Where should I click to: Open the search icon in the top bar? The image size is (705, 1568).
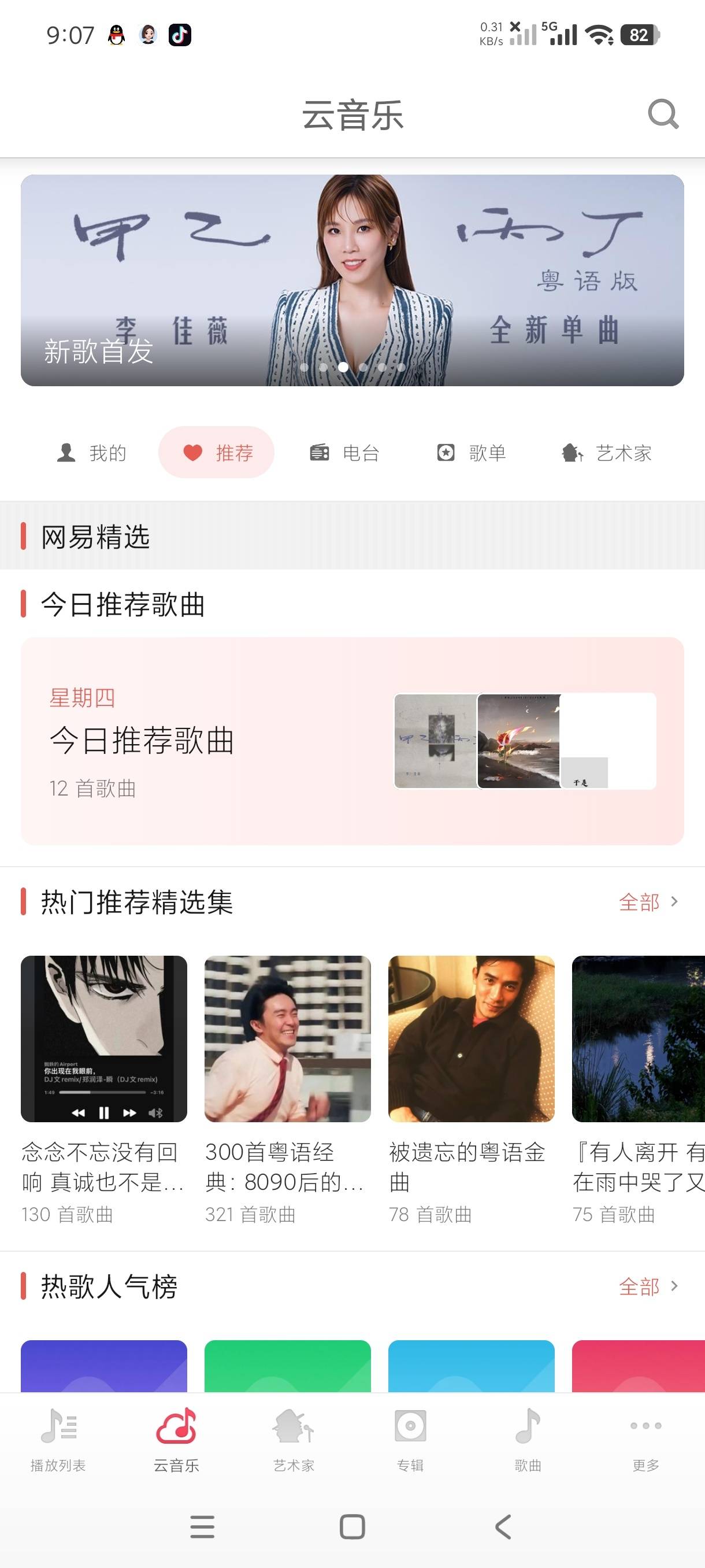click(x=663, y=114)
